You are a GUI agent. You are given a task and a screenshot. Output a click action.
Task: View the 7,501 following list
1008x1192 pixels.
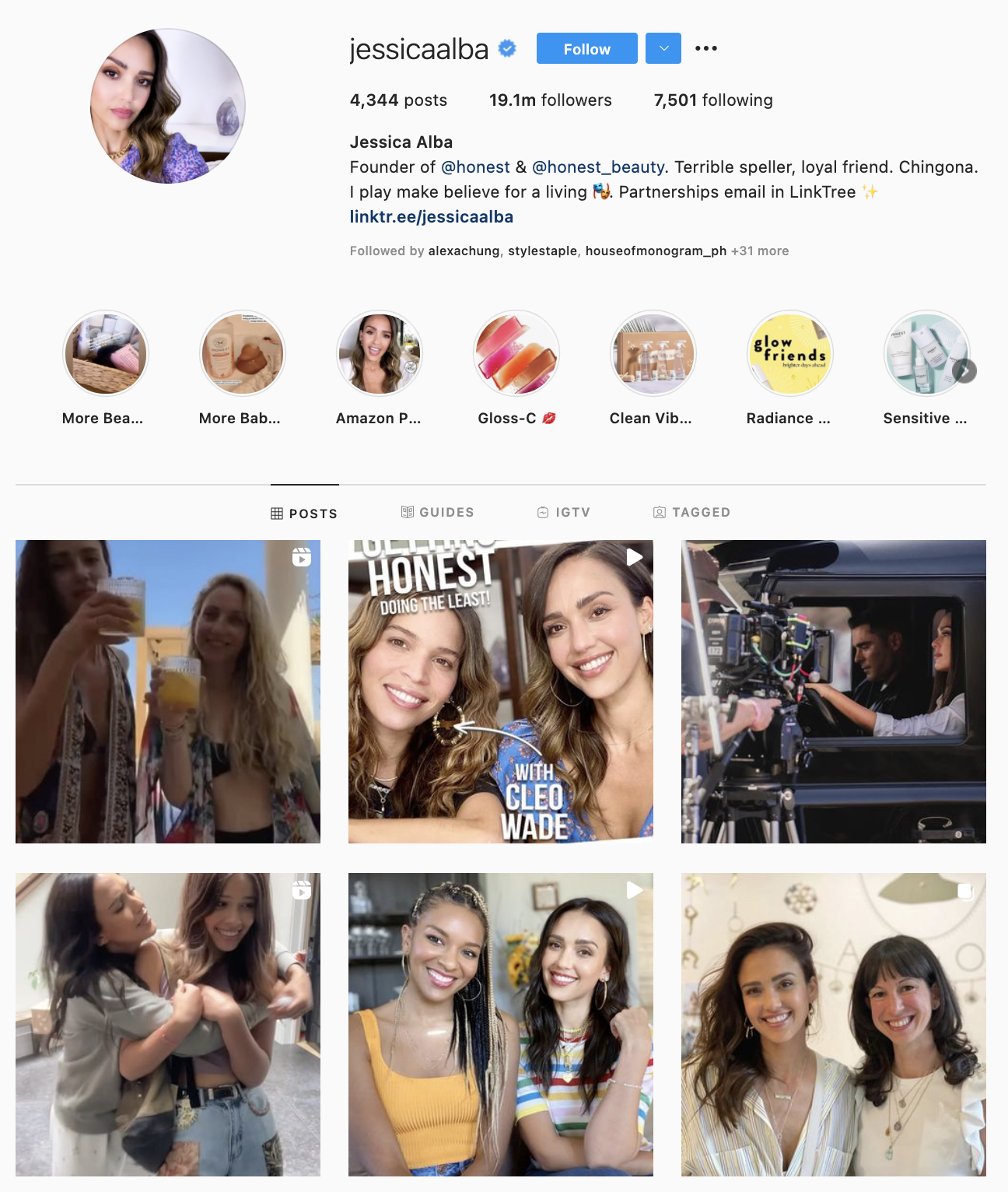[x=712, y=100]
